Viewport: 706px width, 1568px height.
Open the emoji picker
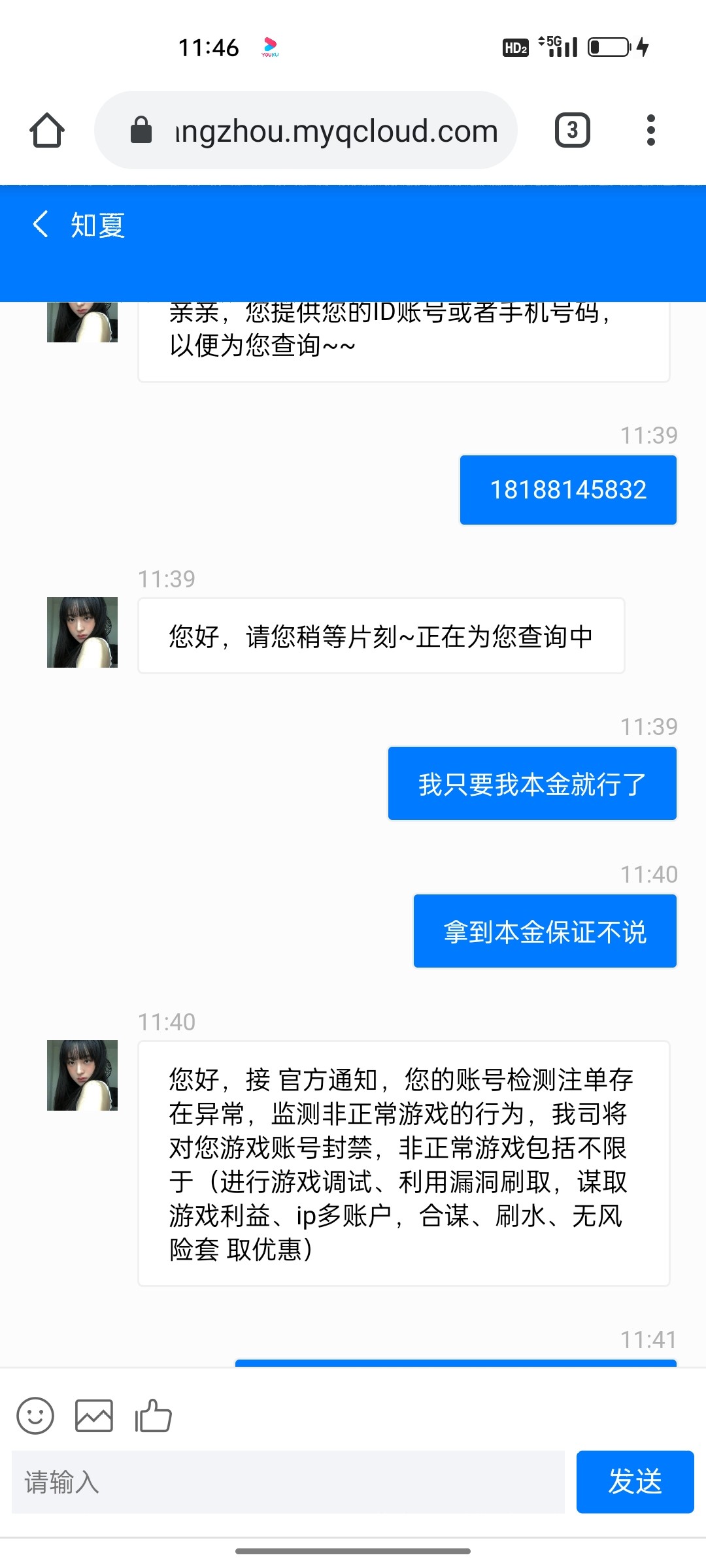click(35, 1416)
